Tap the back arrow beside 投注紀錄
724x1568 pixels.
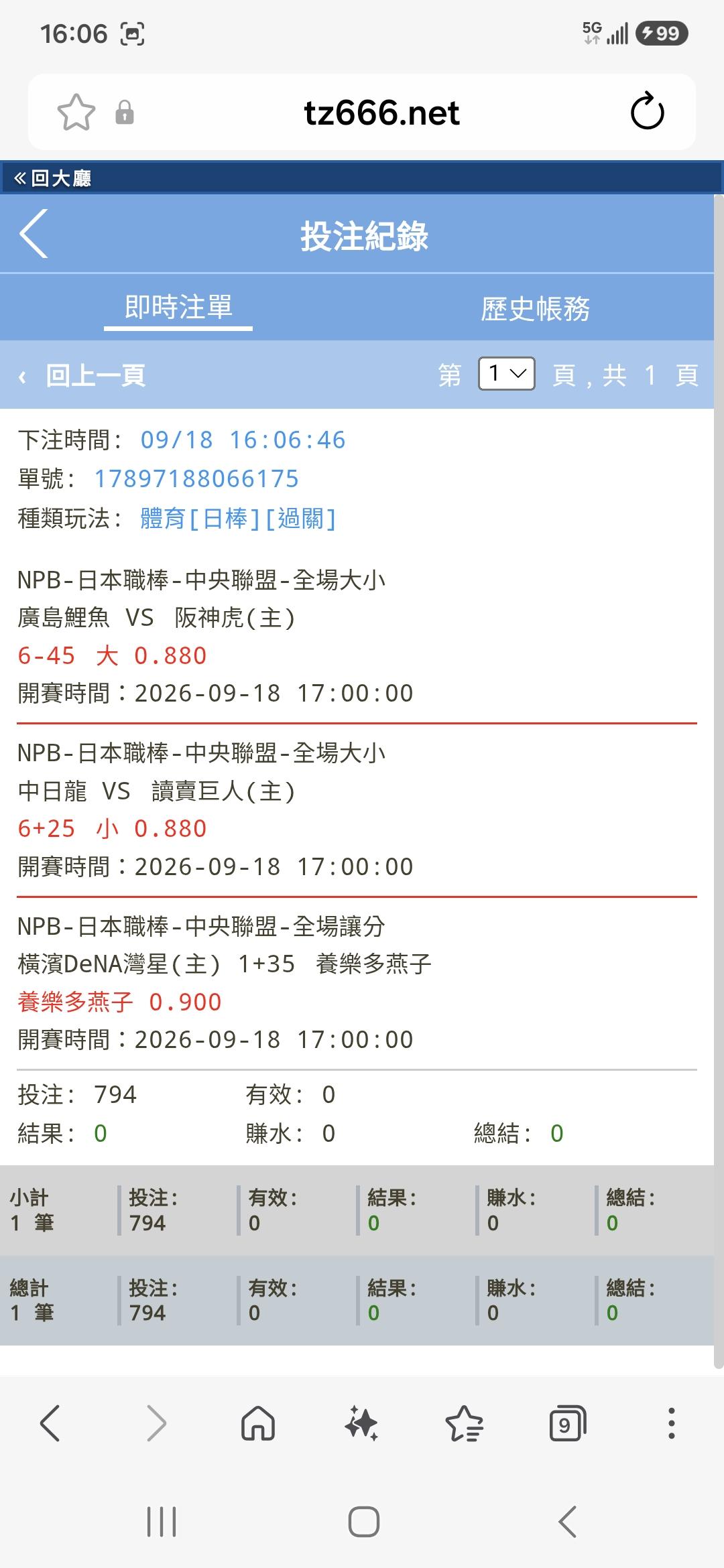(x=34, y=233)
